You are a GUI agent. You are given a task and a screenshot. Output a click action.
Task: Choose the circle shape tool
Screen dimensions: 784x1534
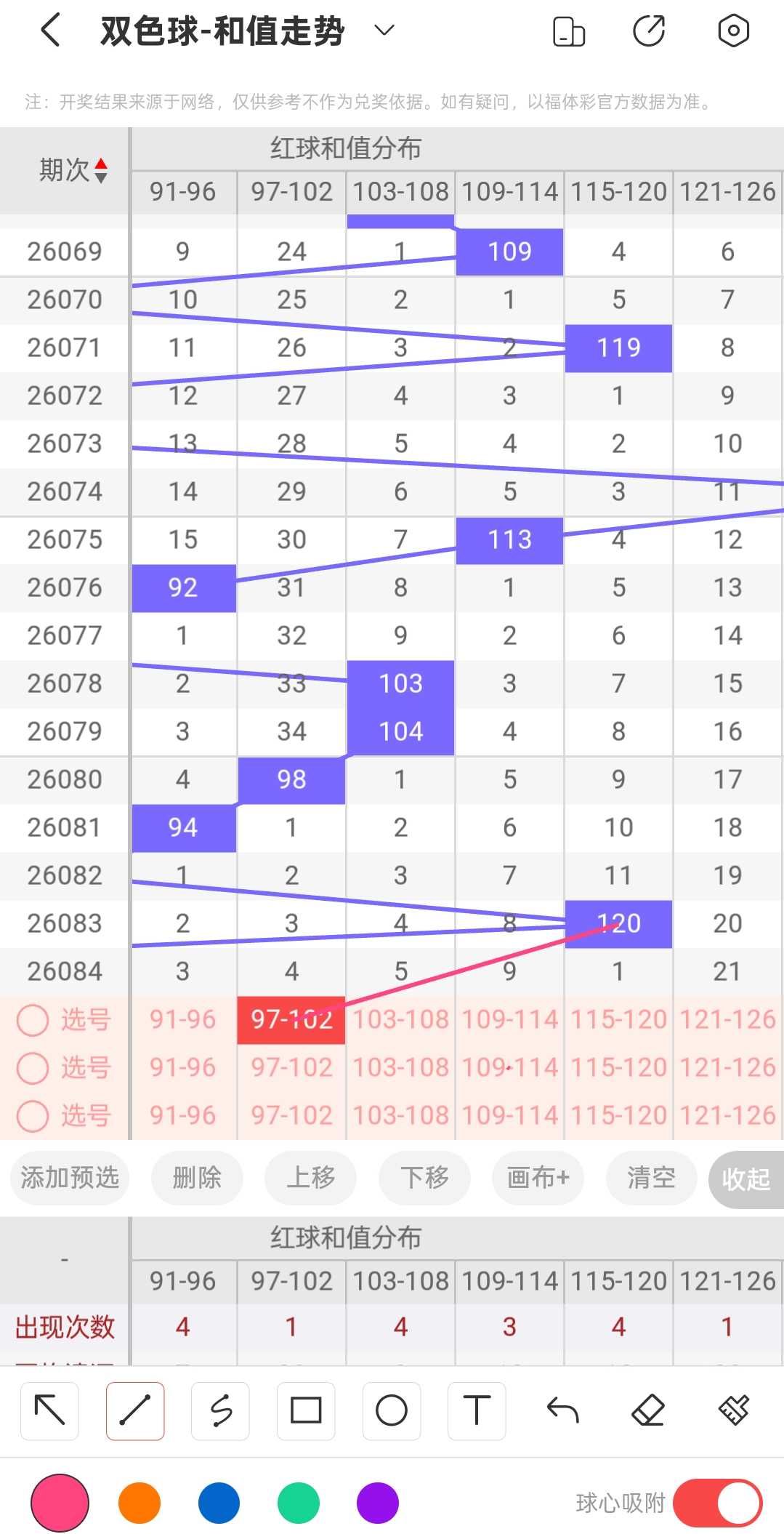392,1411
